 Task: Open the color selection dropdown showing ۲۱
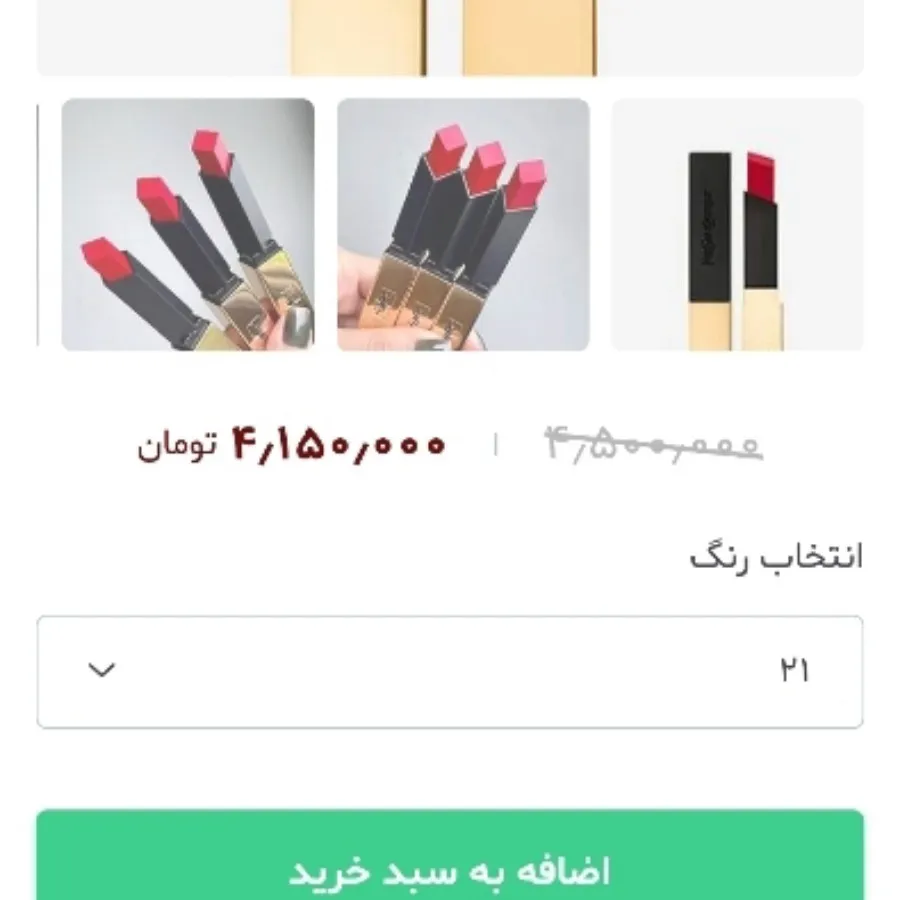(x=450, y=671)
